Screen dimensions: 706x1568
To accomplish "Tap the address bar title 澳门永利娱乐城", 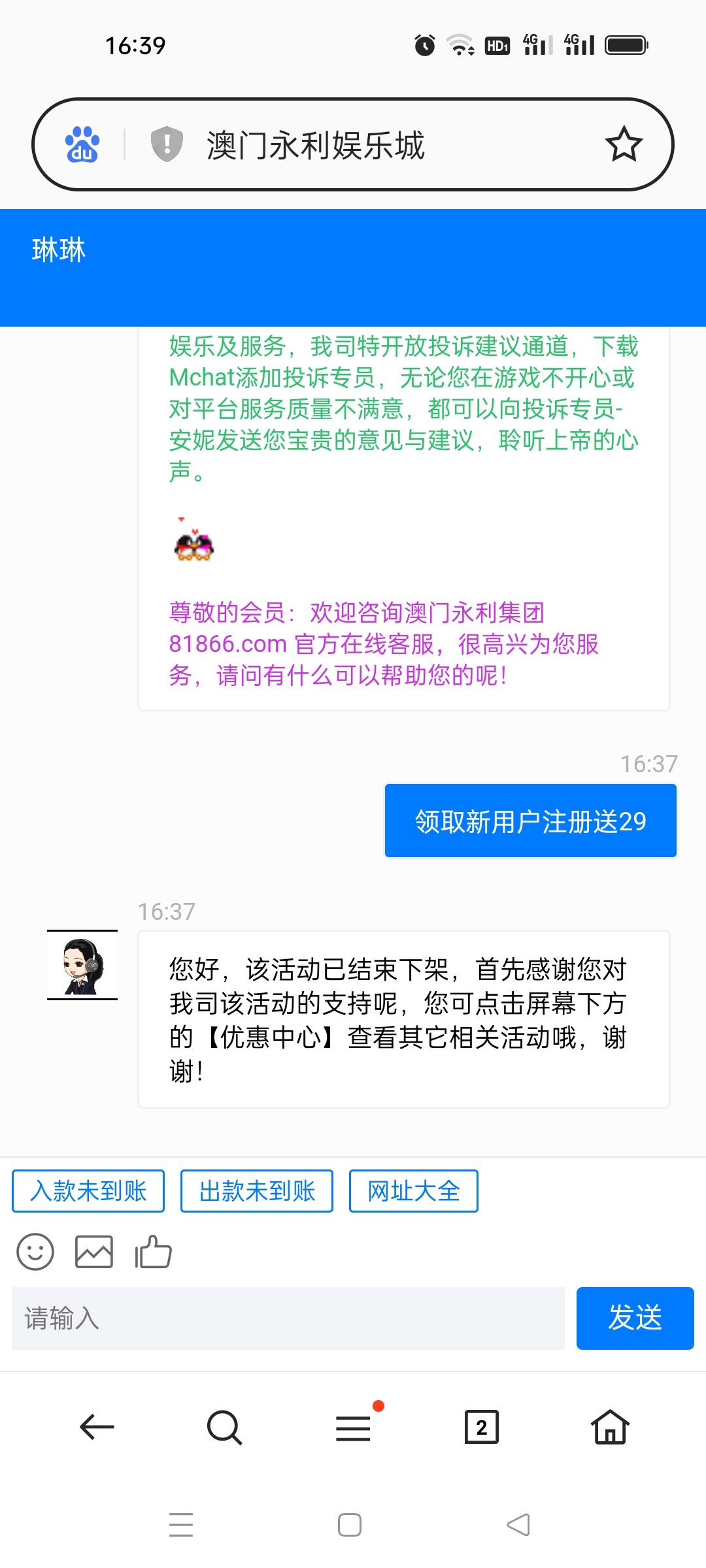I will click(x=316, y=145).
